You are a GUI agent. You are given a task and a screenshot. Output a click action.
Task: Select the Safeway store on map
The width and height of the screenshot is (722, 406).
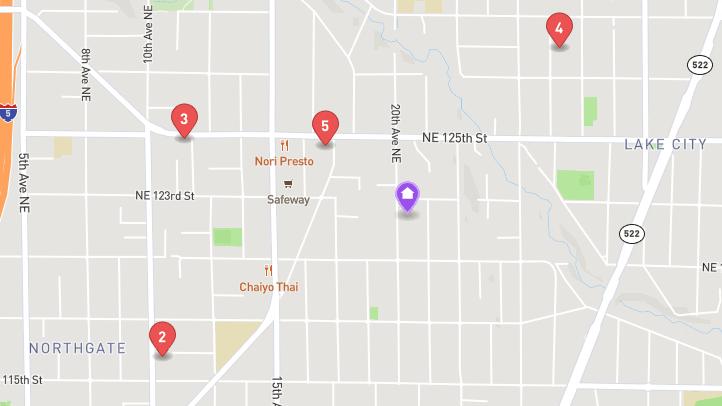click(288, 199)
